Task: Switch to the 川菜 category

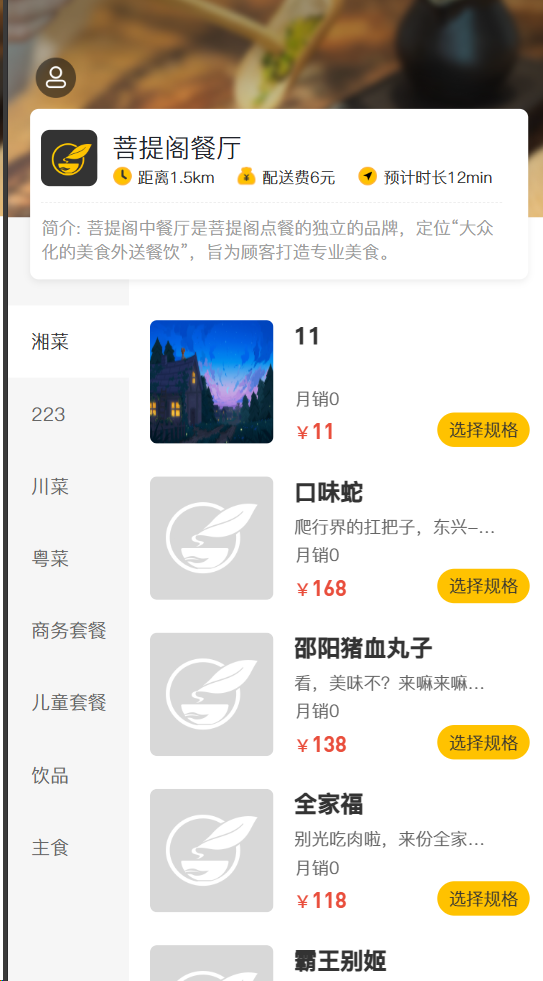Action: (69, 486)
